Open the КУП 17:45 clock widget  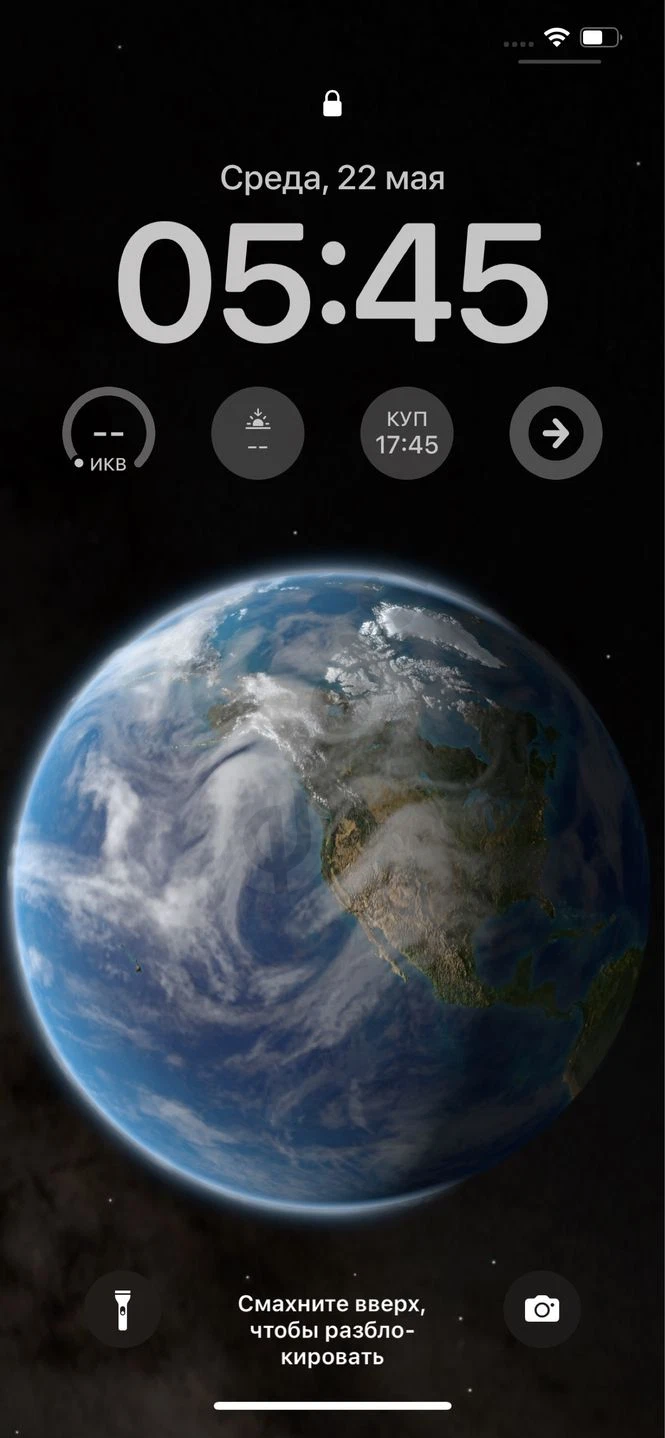pyautogui.click(x=407, y=433)
